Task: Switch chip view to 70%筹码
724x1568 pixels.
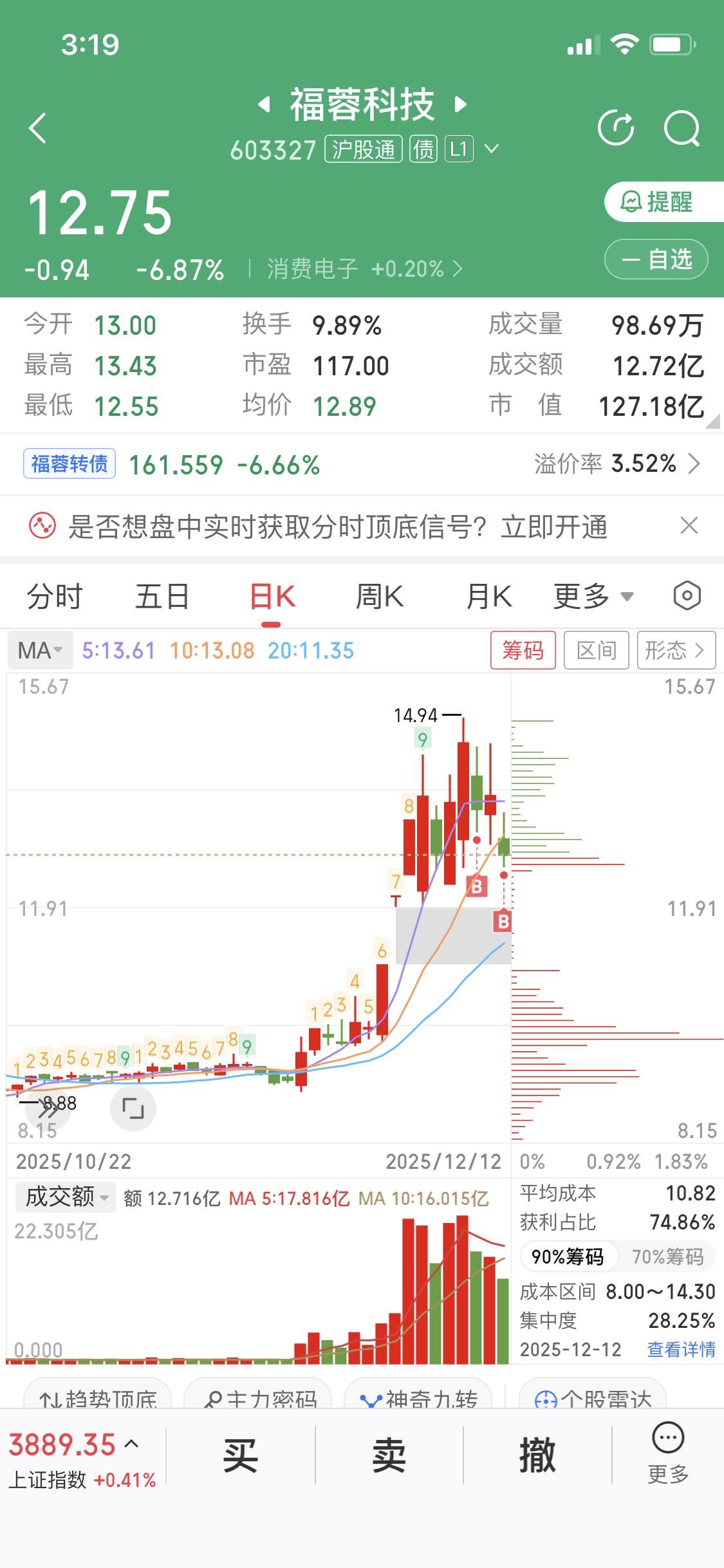Action: click(669, 1256)
